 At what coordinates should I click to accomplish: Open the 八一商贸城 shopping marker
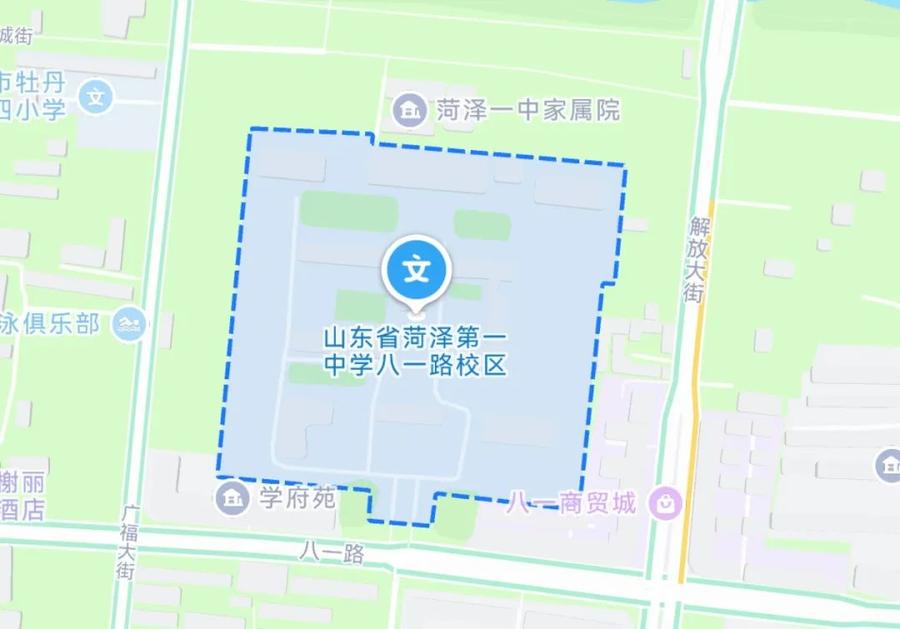coord(664,503)
